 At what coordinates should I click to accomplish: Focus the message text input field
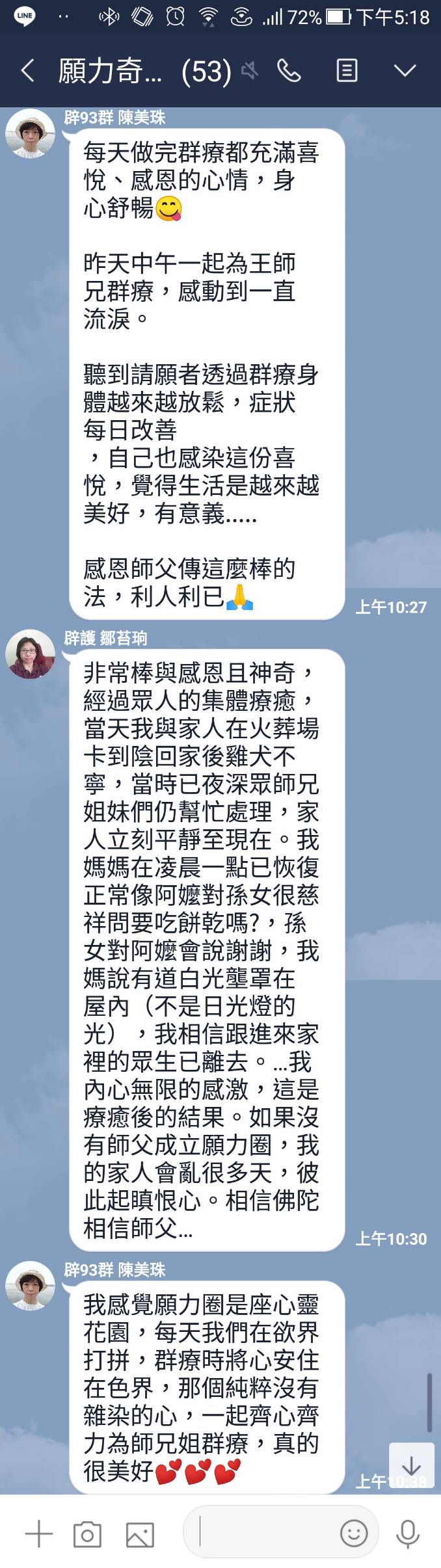(x=267, y=1532)
